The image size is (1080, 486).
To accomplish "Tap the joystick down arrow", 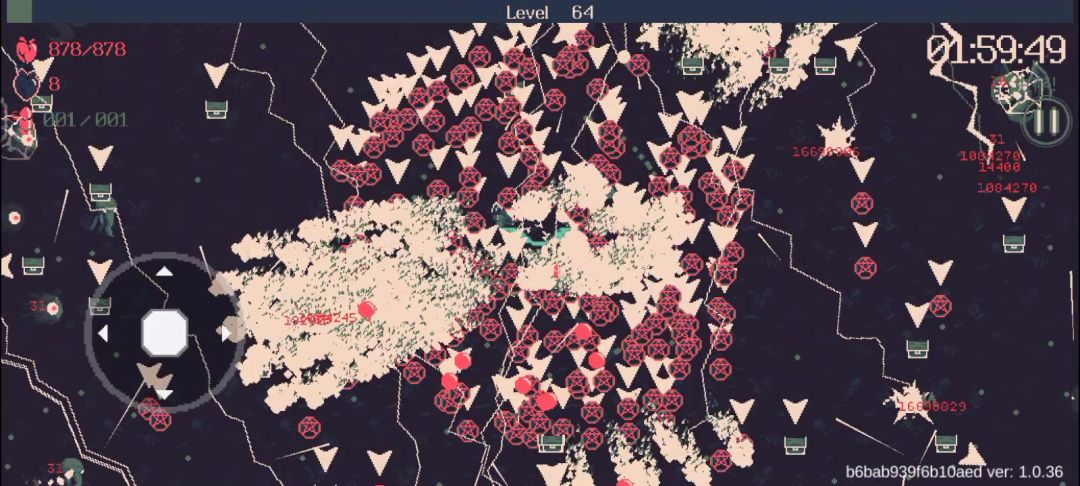I will coord(164,394).
